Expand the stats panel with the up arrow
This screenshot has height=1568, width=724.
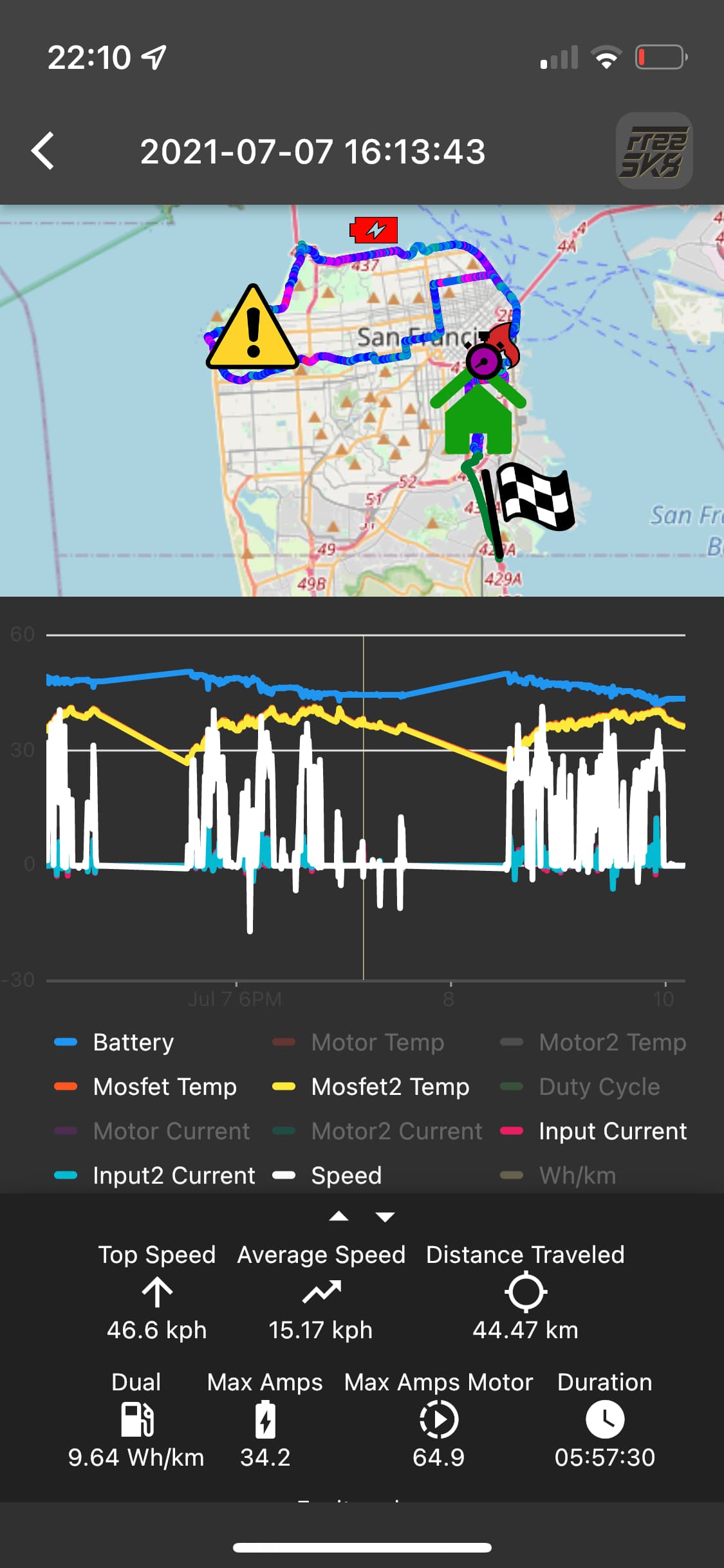[x=339, y=1217]
